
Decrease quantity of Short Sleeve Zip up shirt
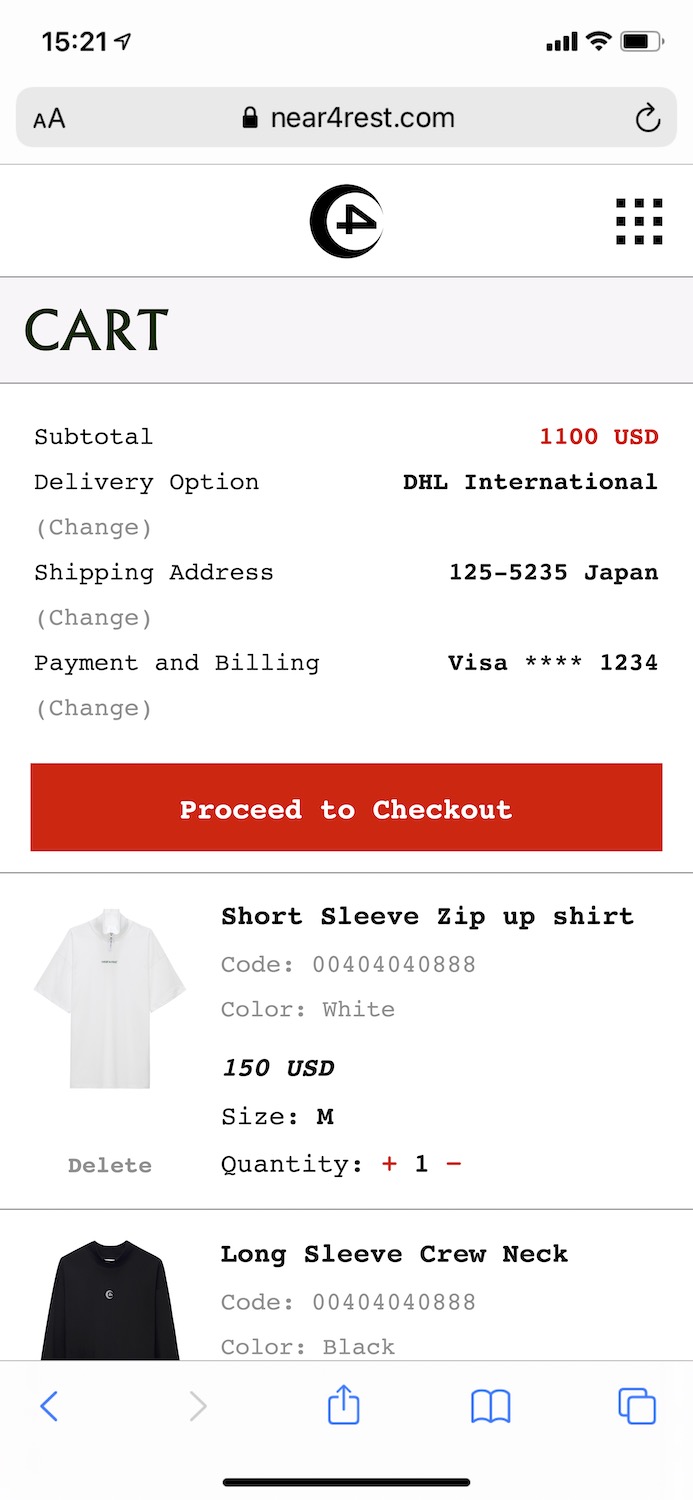pyautogui.click(x=454, y=1164)
